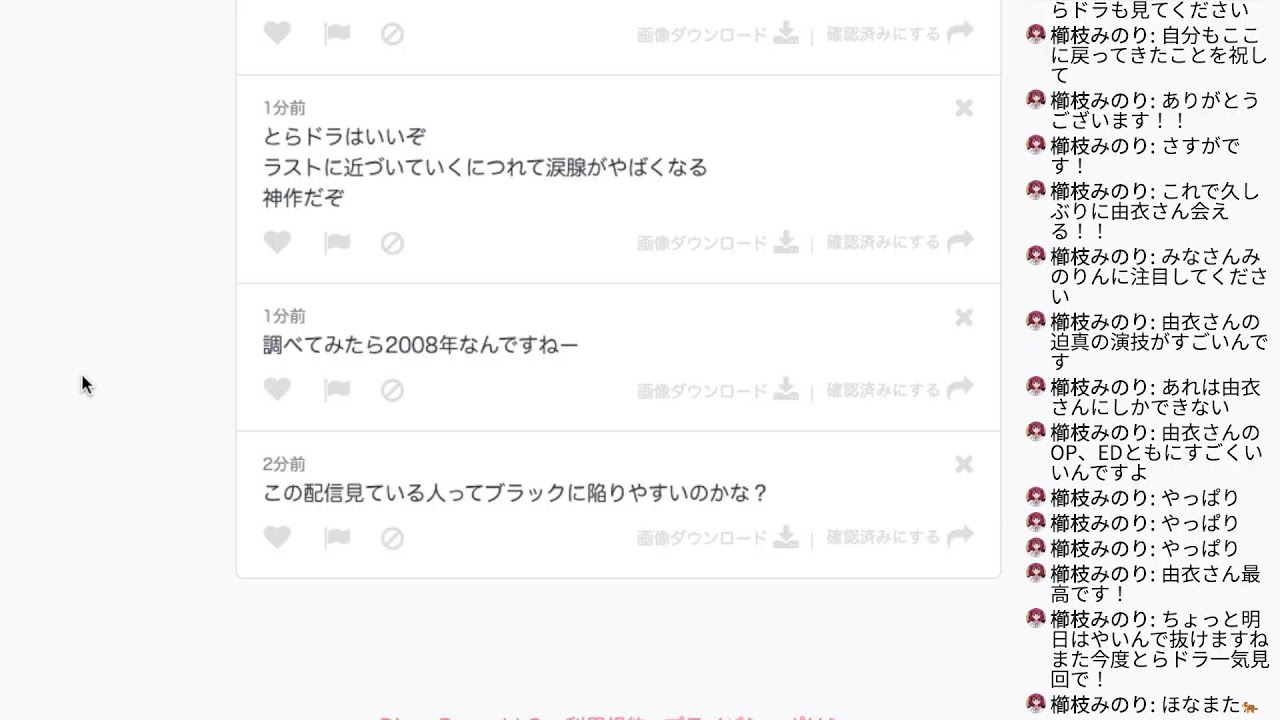Close the 調べてみたら2008年 message card
The height and width of the screenshot is (720, 1280).
(964, 318)
